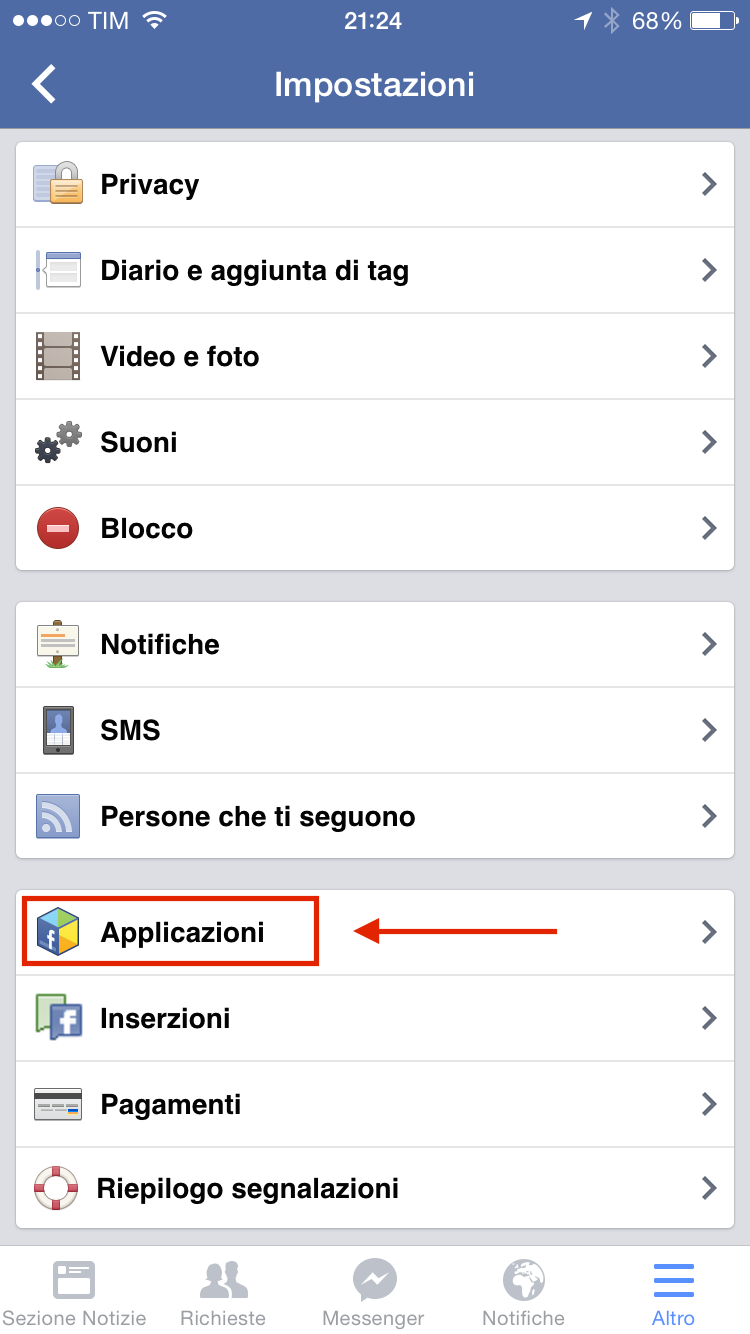Screen dimensions: 750x1334
Task: Open SMS settings
Action: [x=375, y=730]
